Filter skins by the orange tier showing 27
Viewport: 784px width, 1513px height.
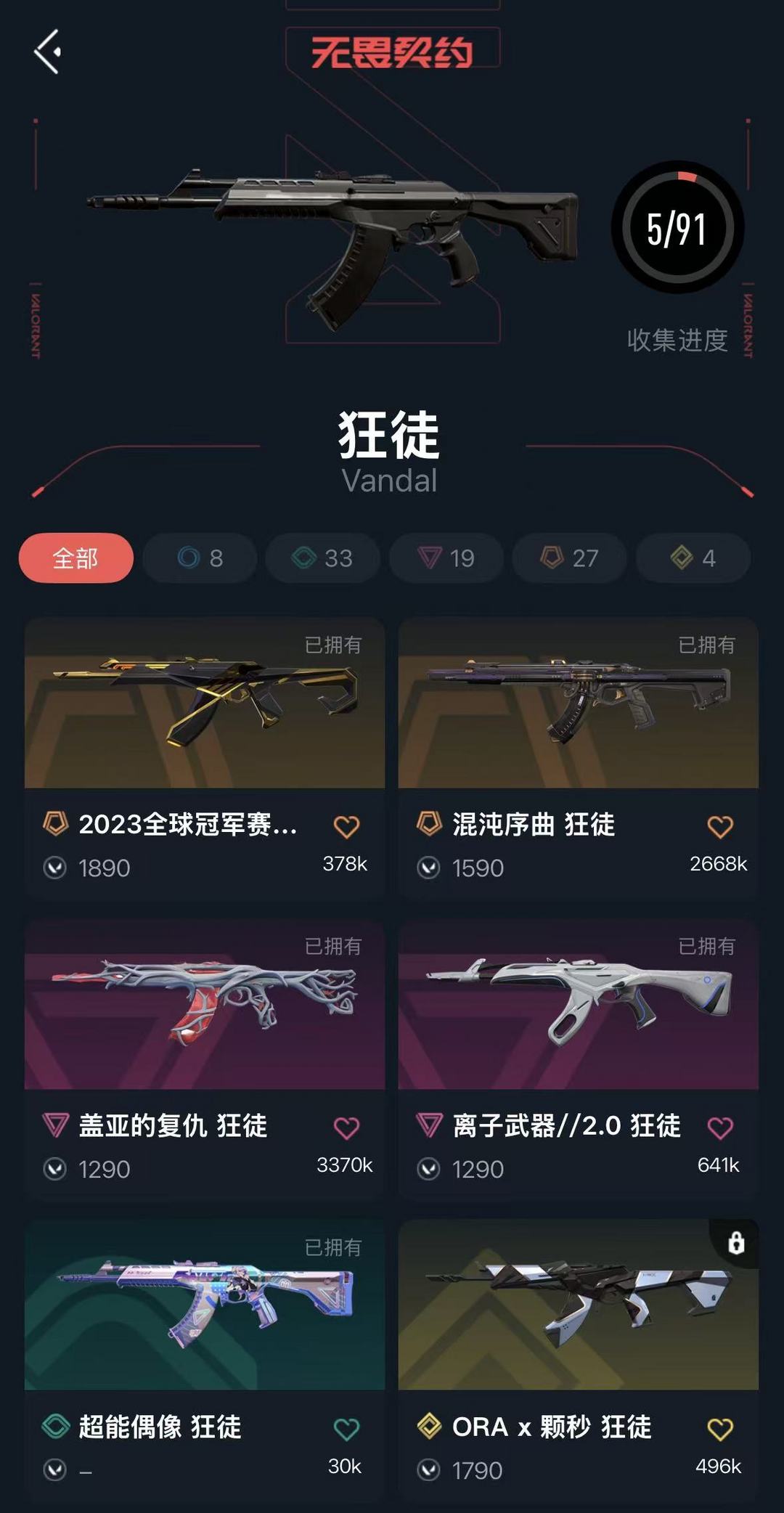pos(569,558)
